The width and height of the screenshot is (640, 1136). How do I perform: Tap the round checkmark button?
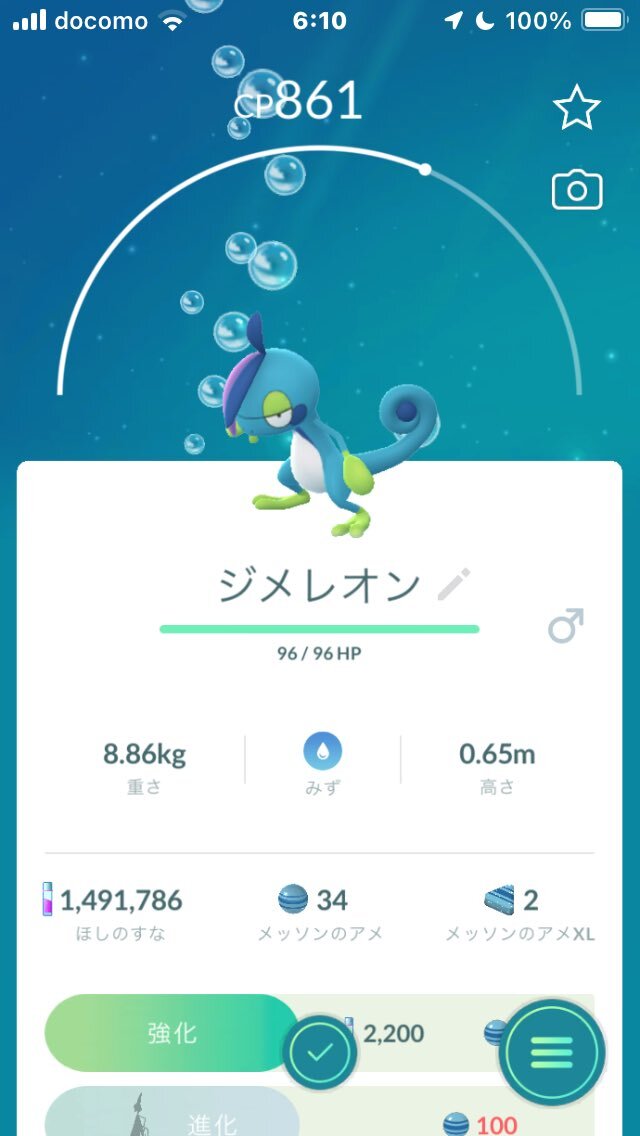coord(320,1052)
